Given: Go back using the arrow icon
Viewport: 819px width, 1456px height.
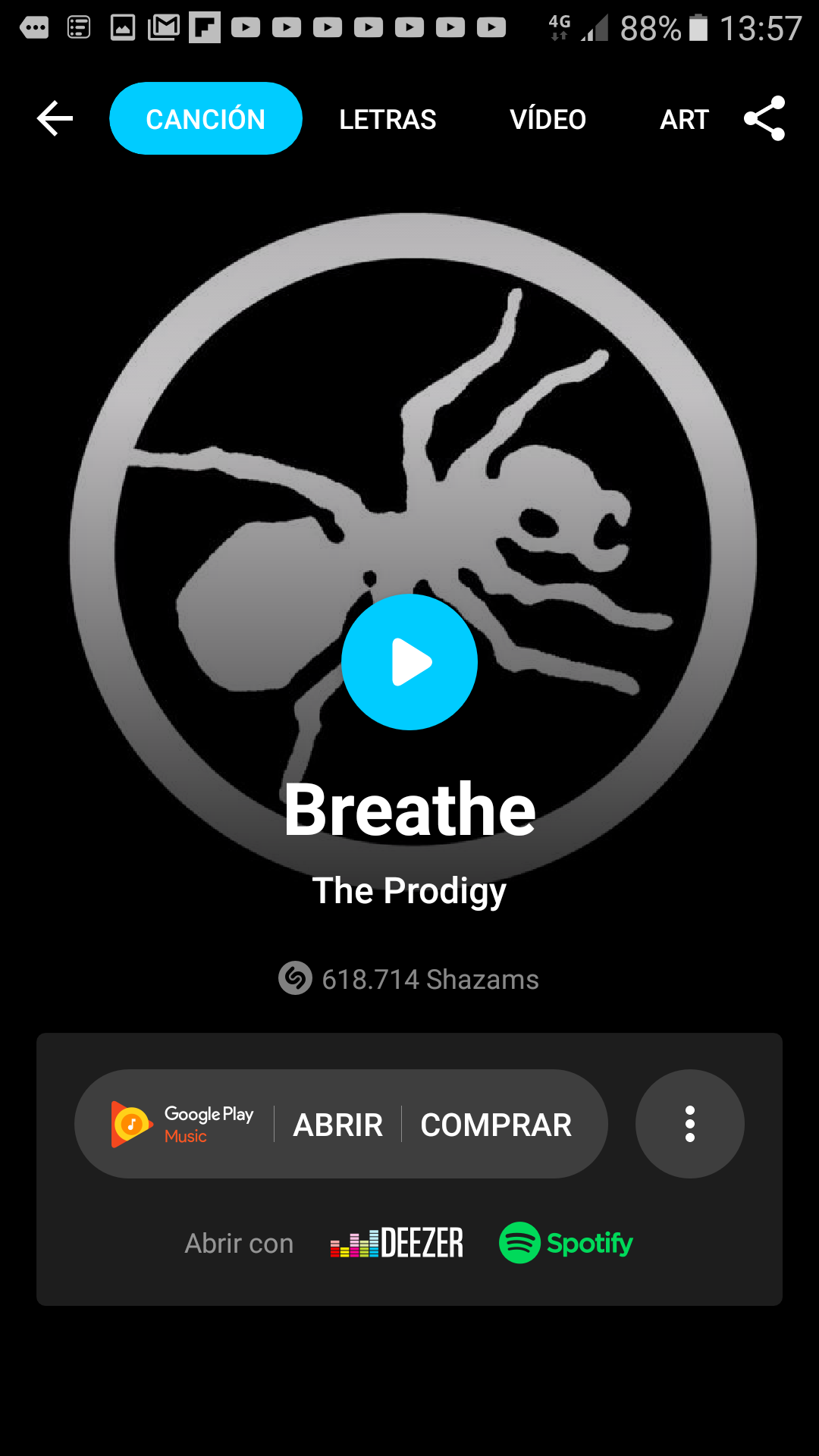Looking at the screenshot, I should (55, 118).
